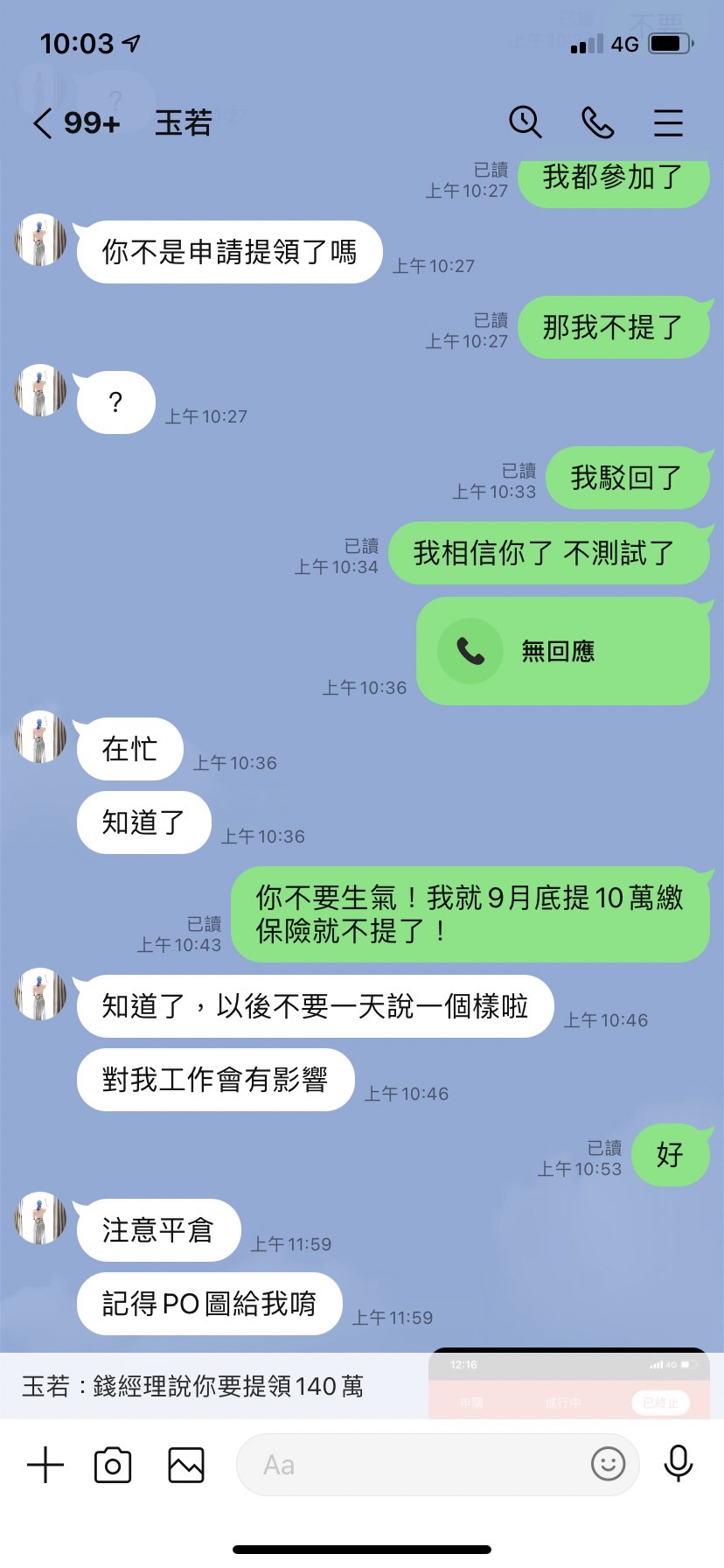724x1568 pixels.
Task: Open the chat menu hamburger icon
Action: [668, 122]
